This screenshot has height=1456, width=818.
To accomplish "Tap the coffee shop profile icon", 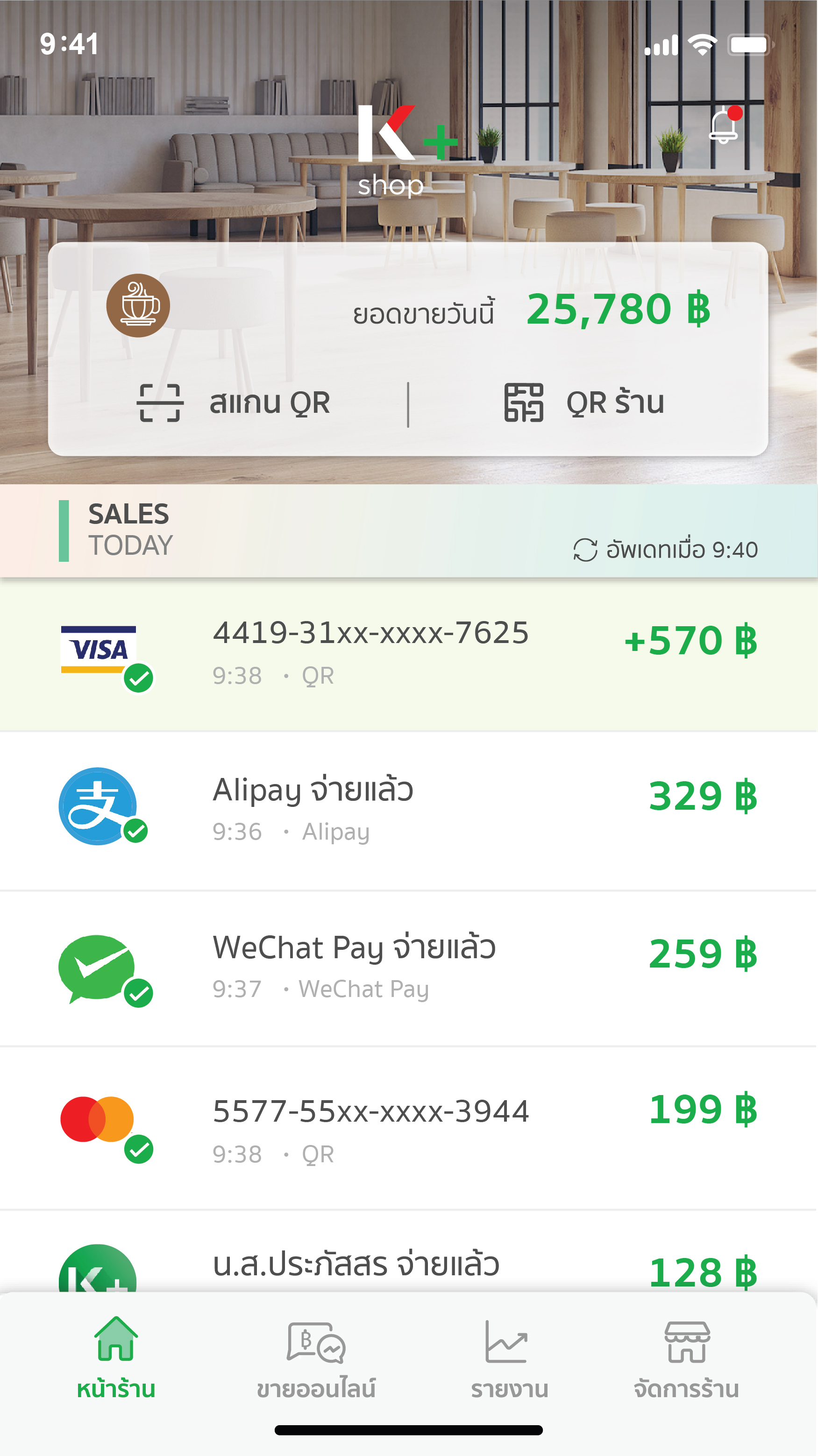I will (138, 306).
